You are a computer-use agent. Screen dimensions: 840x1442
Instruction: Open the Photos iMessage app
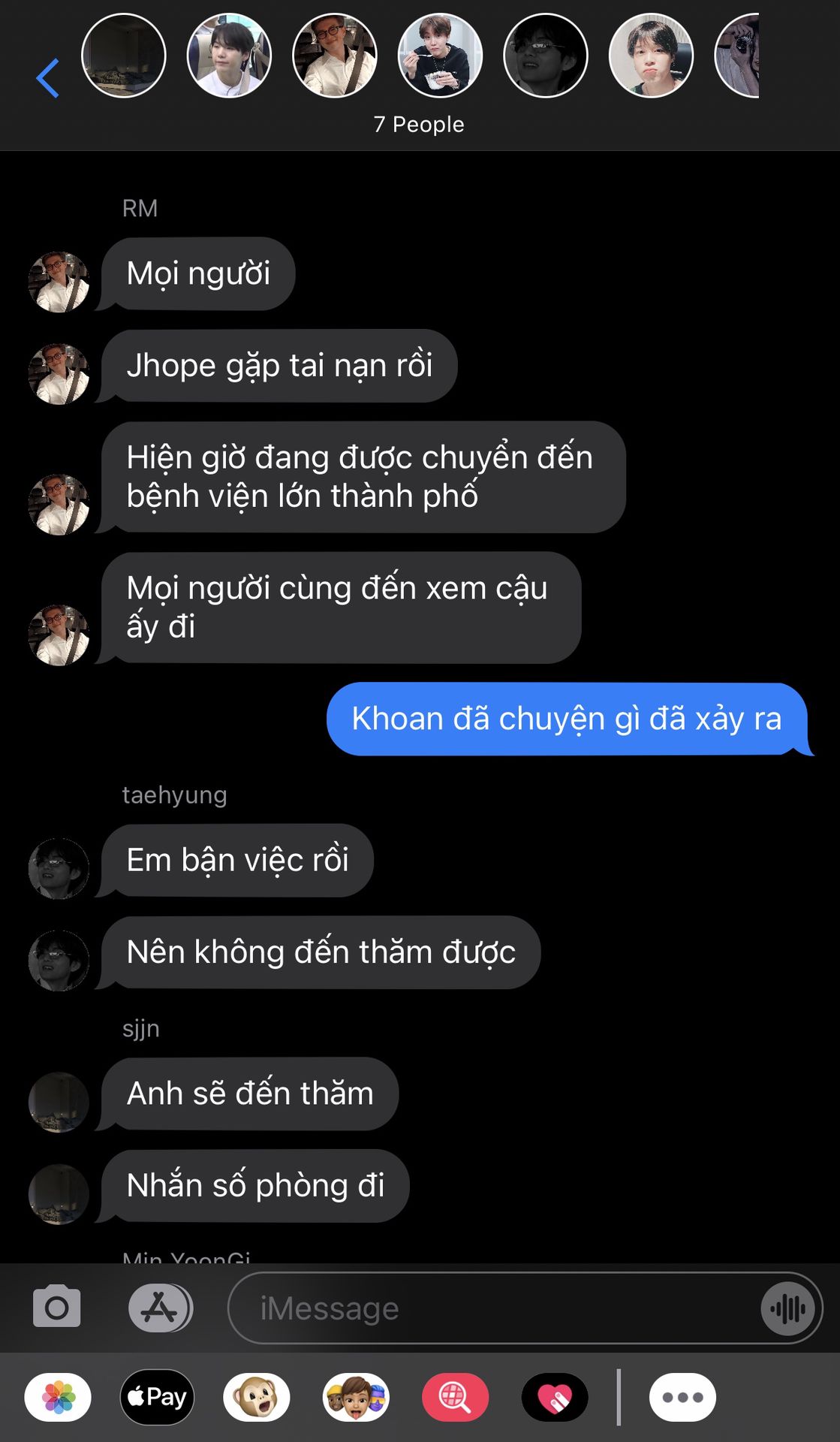pyautogui.click(x=58, y=1397)
